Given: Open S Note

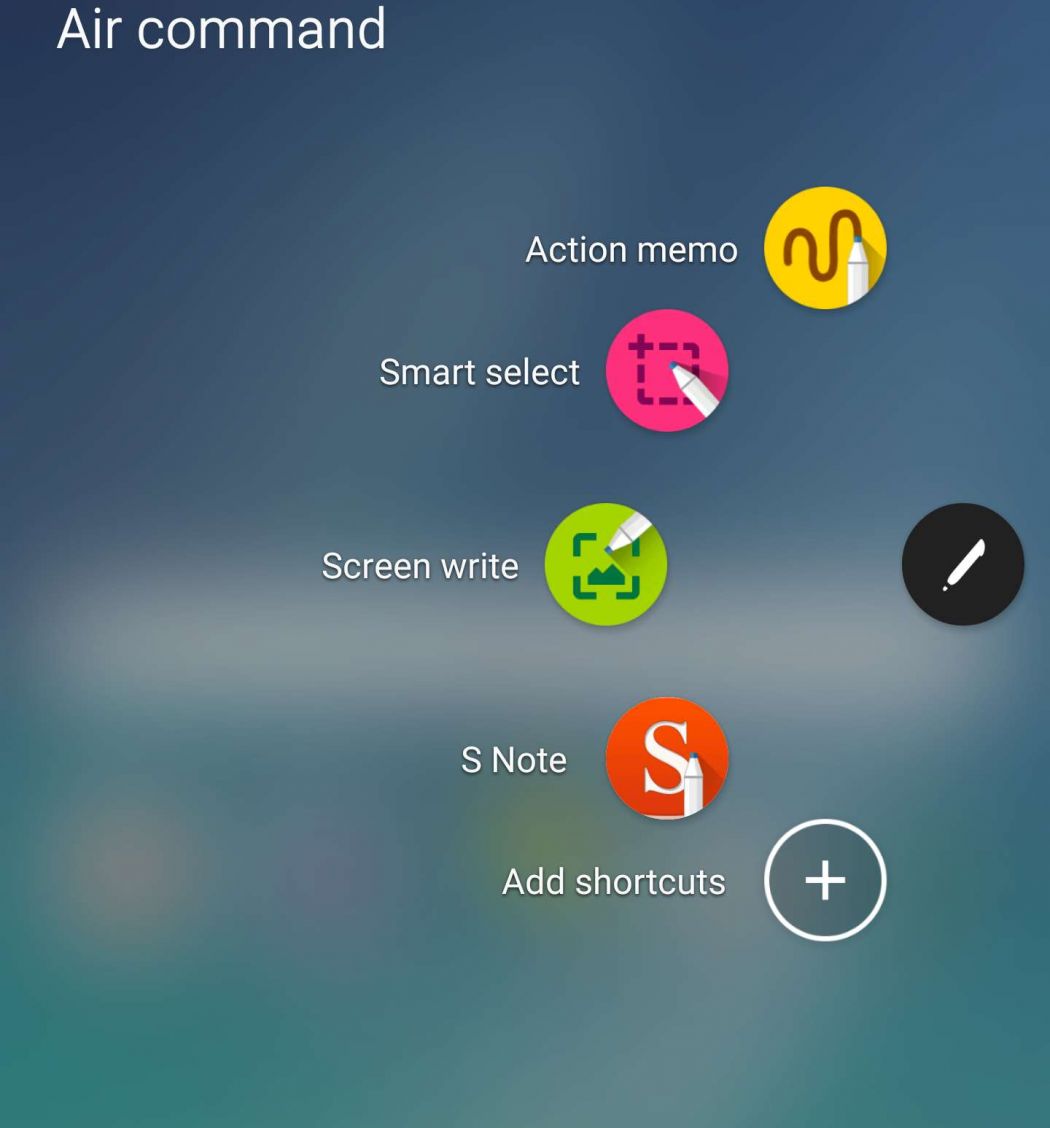Looking at the screenshot, I should coord(667,758).
